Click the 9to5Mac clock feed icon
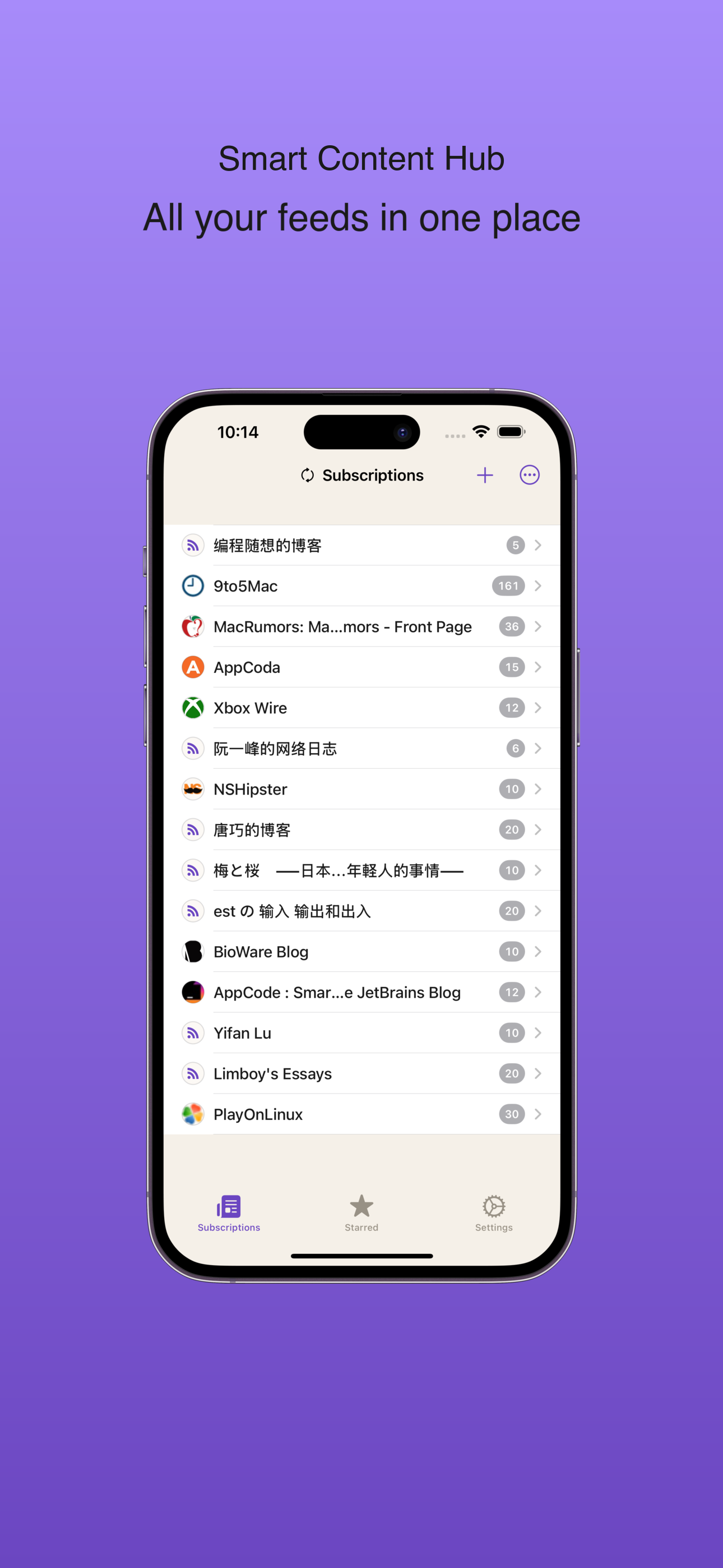 192,585
